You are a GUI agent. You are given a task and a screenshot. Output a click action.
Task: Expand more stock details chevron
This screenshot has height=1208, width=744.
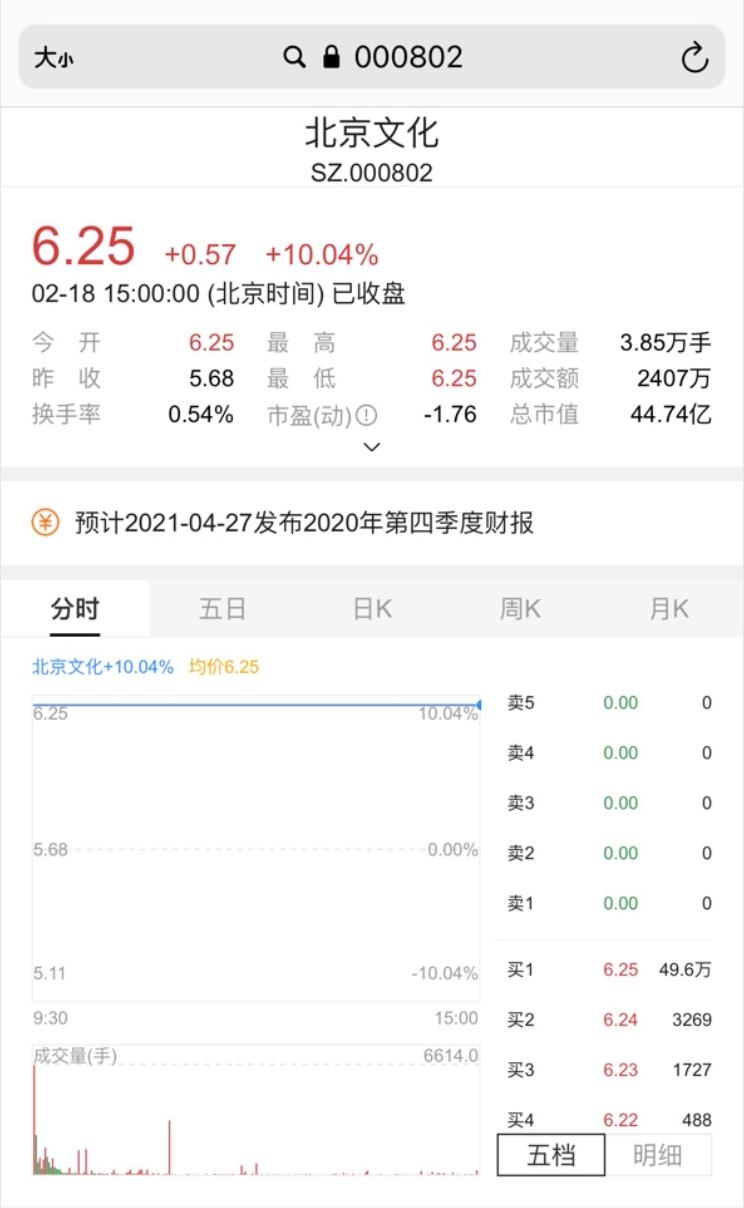[x=371, y=447]
